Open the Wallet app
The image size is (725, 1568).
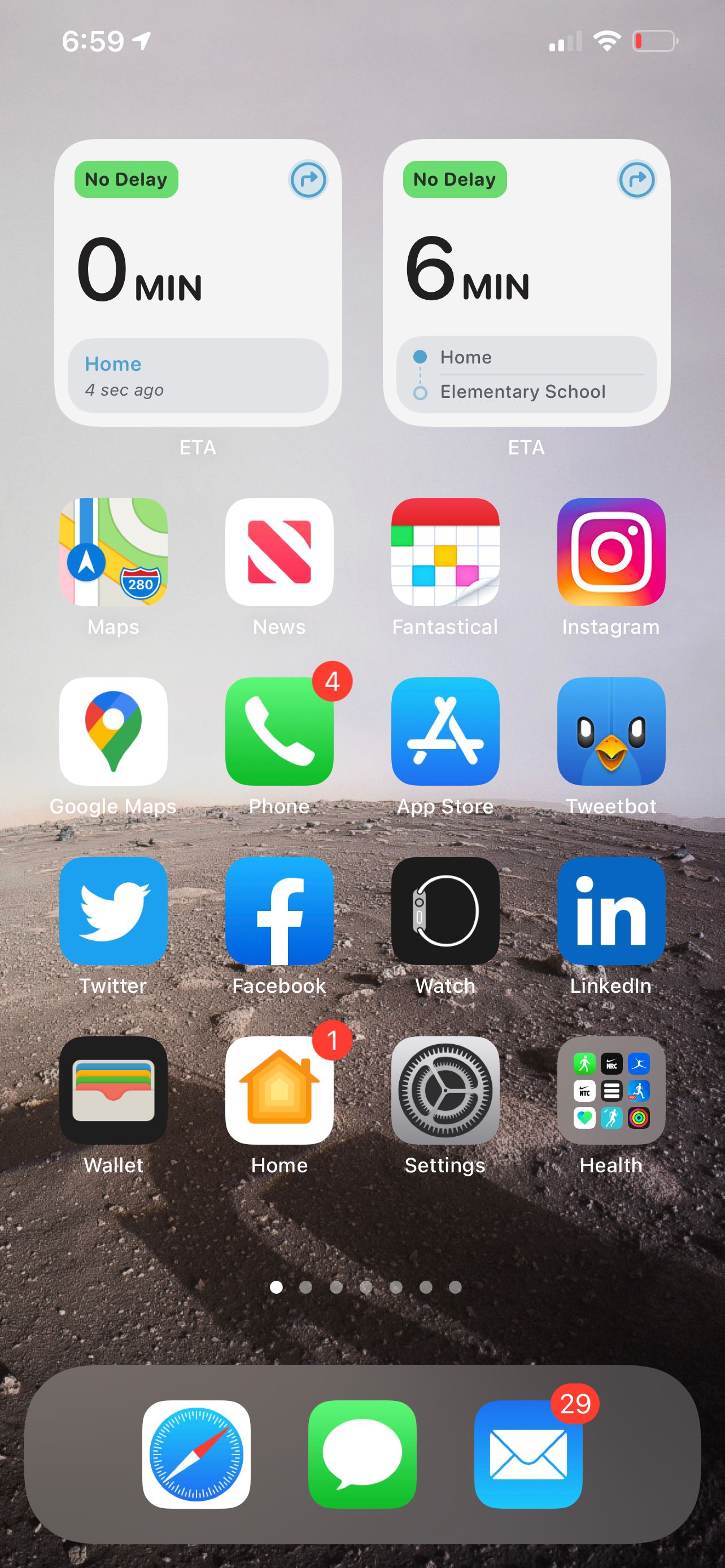113,1090
